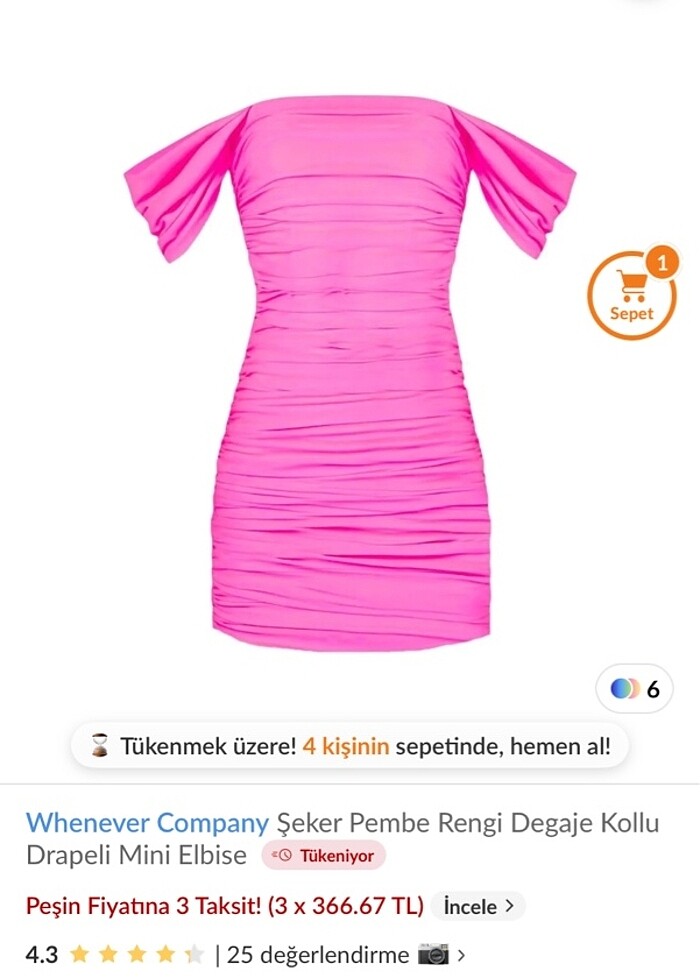Screen dimensions: 700x980
Task: View the 6 color options
Action: (x=635, y=689)
